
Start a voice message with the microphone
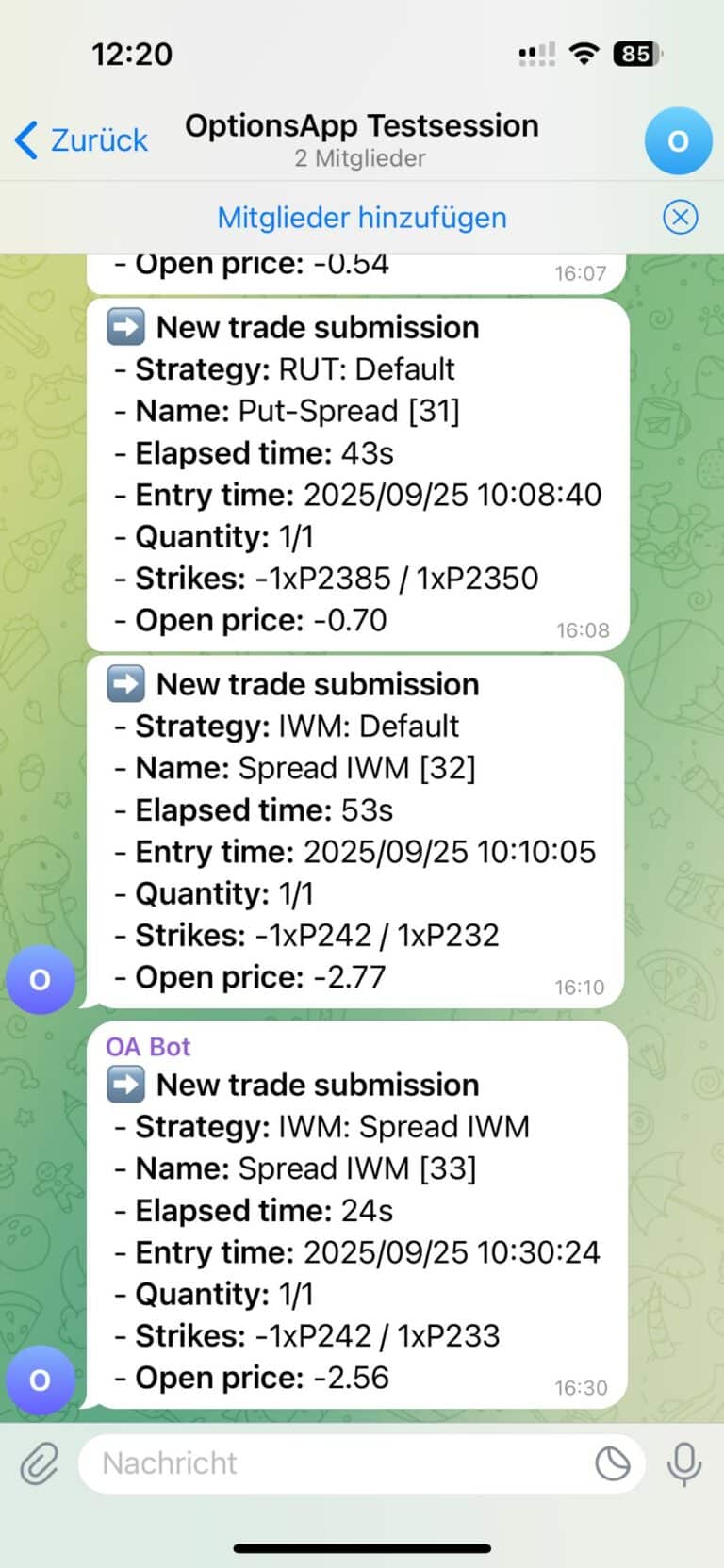[685, 1463]
